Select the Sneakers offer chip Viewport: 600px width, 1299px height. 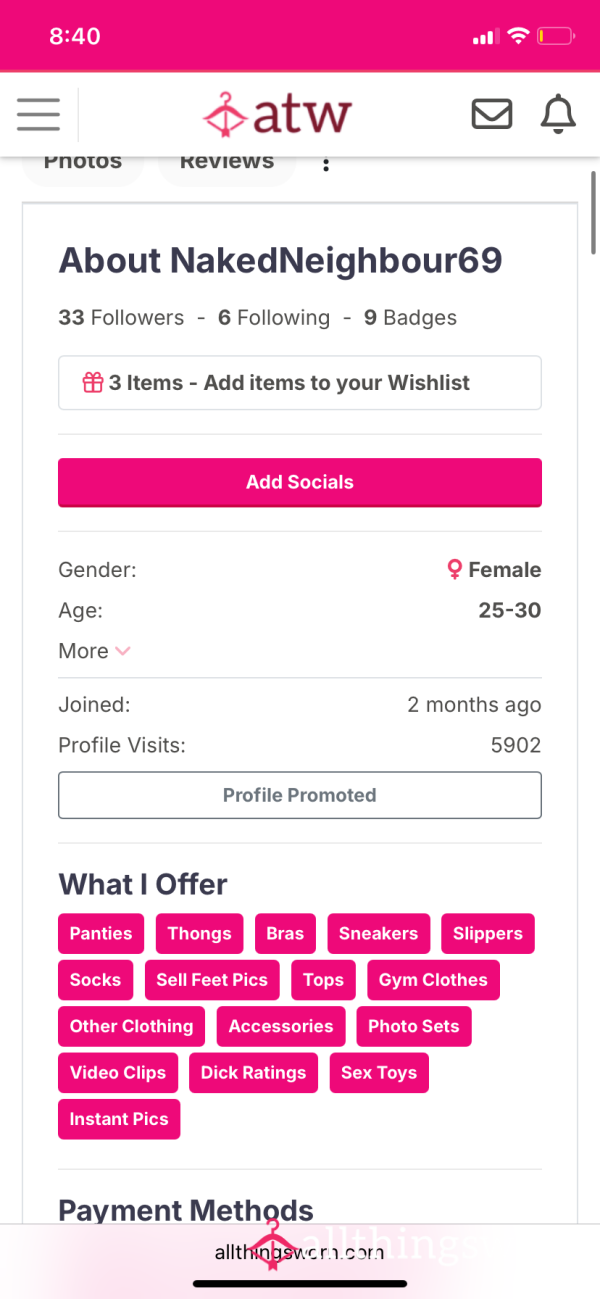378,934
